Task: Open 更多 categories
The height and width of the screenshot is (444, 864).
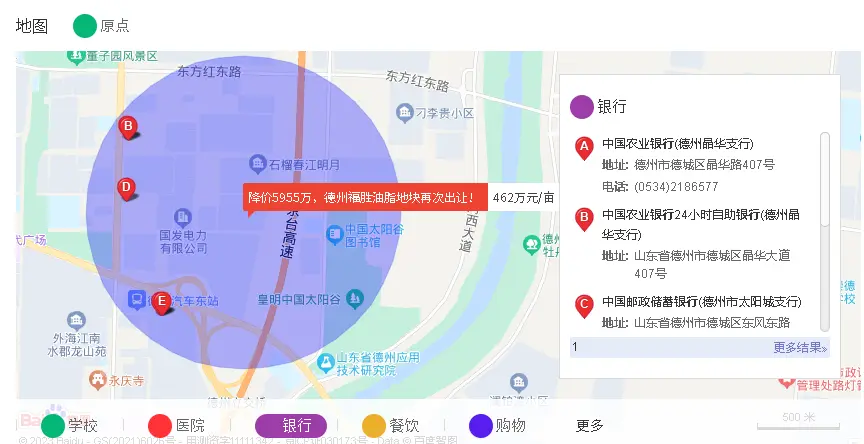Action: 590,425
